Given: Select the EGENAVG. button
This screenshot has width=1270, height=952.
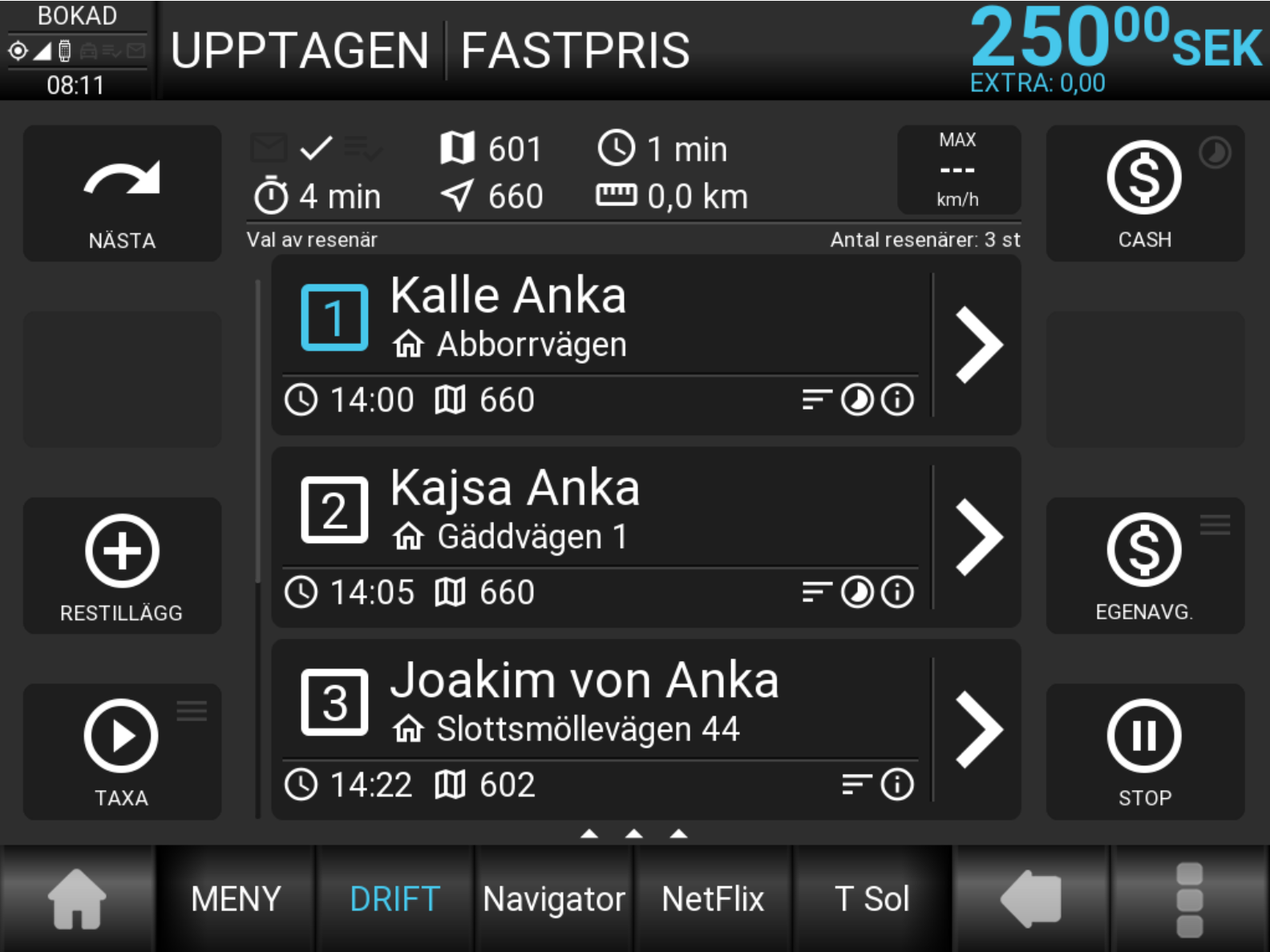Looking at the screenshot, I should coord(1144,566).
